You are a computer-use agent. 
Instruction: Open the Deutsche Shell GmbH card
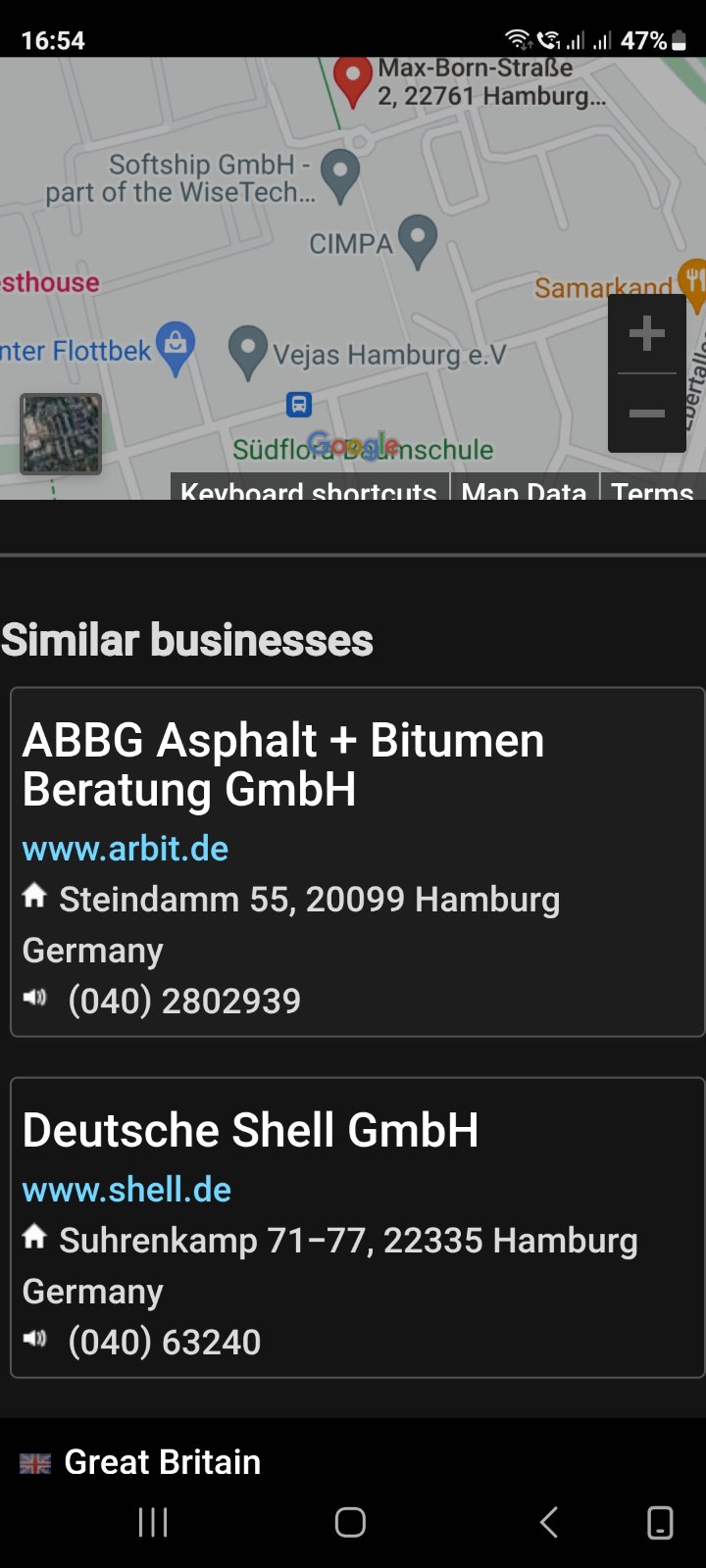pos(357,1228)
